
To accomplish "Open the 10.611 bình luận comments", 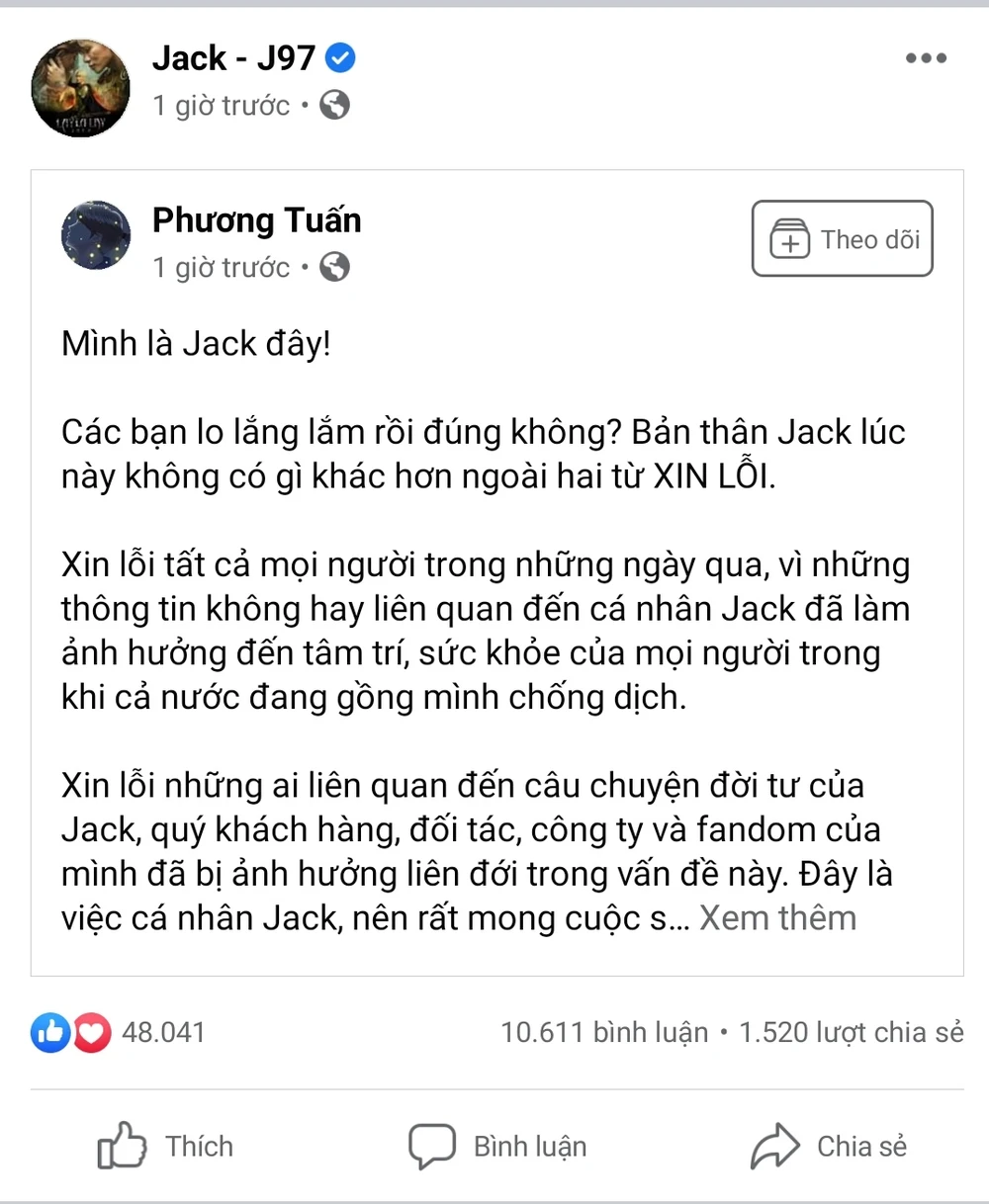I will (604, 1033).
